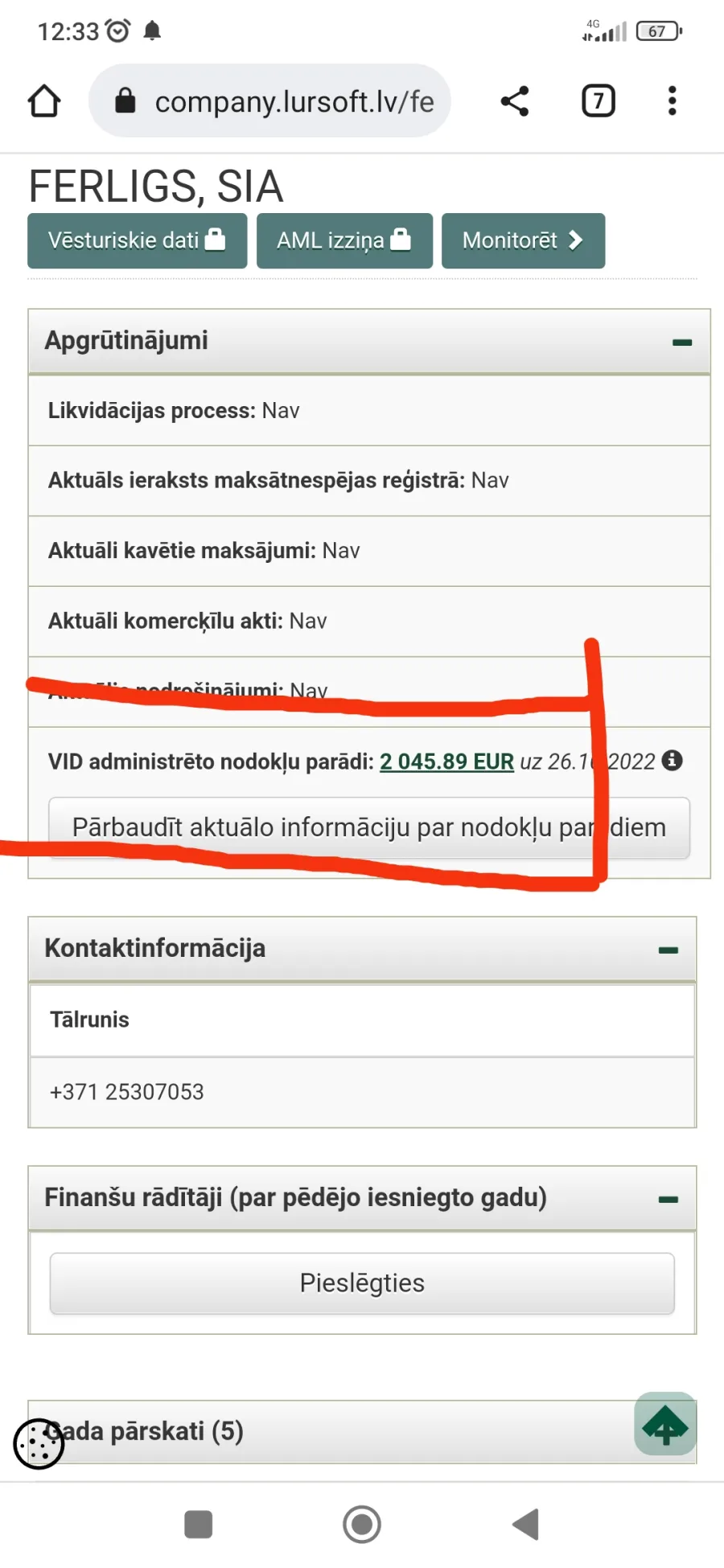Go to the browser home page
The image size is (724, 1568).
point(44,101)
